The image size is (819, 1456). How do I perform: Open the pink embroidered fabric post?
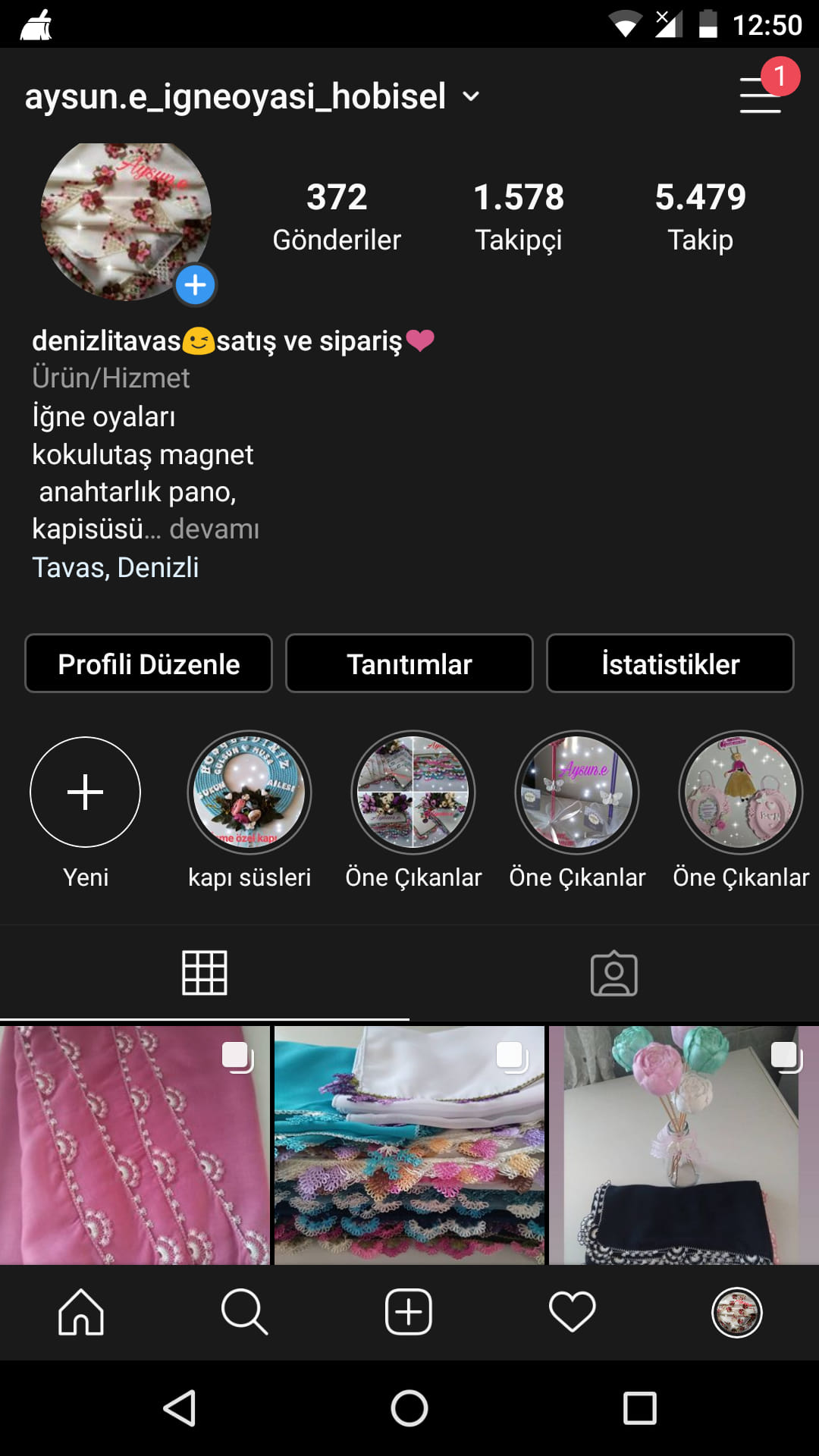135,1145
